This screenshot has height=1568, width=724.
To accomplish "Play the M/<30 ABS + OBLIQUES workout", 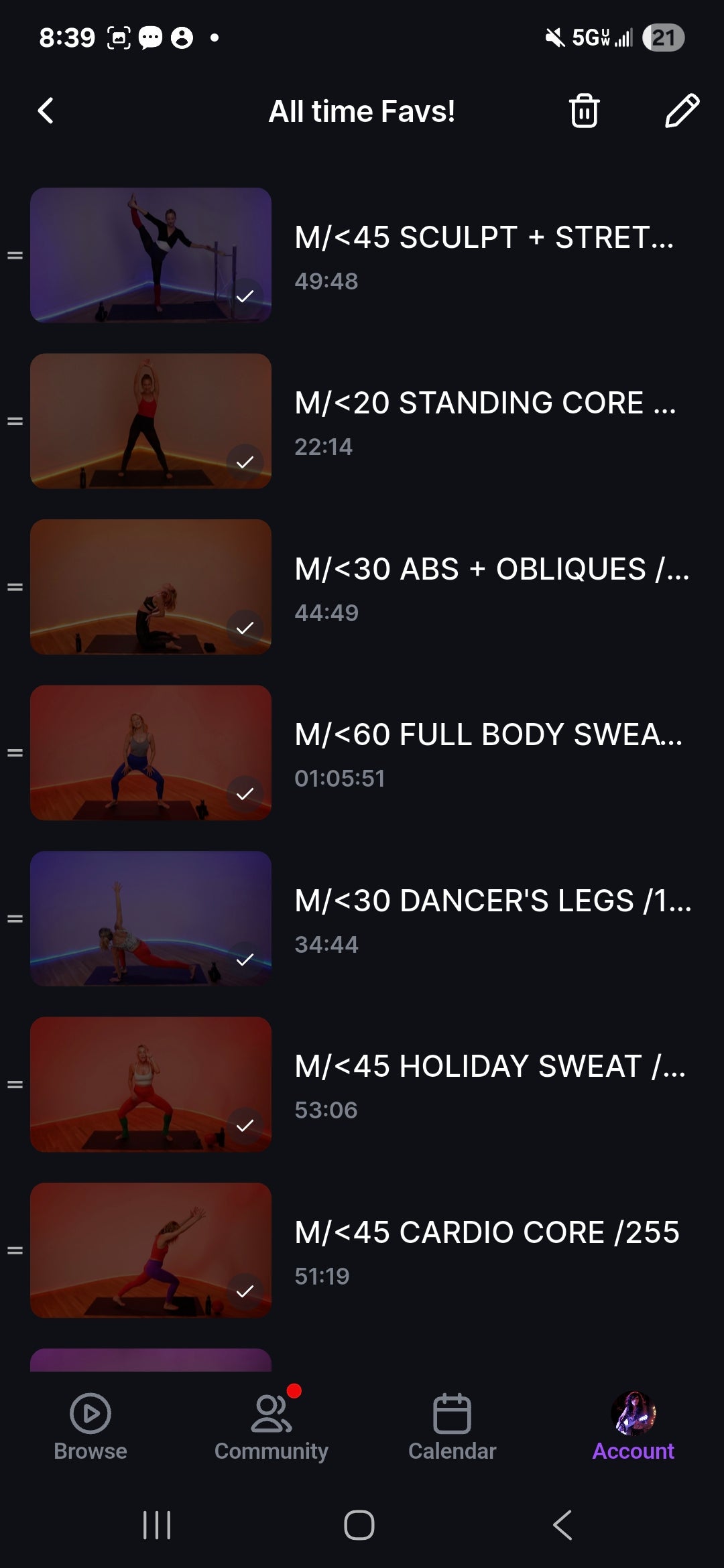I will [483, 587].
